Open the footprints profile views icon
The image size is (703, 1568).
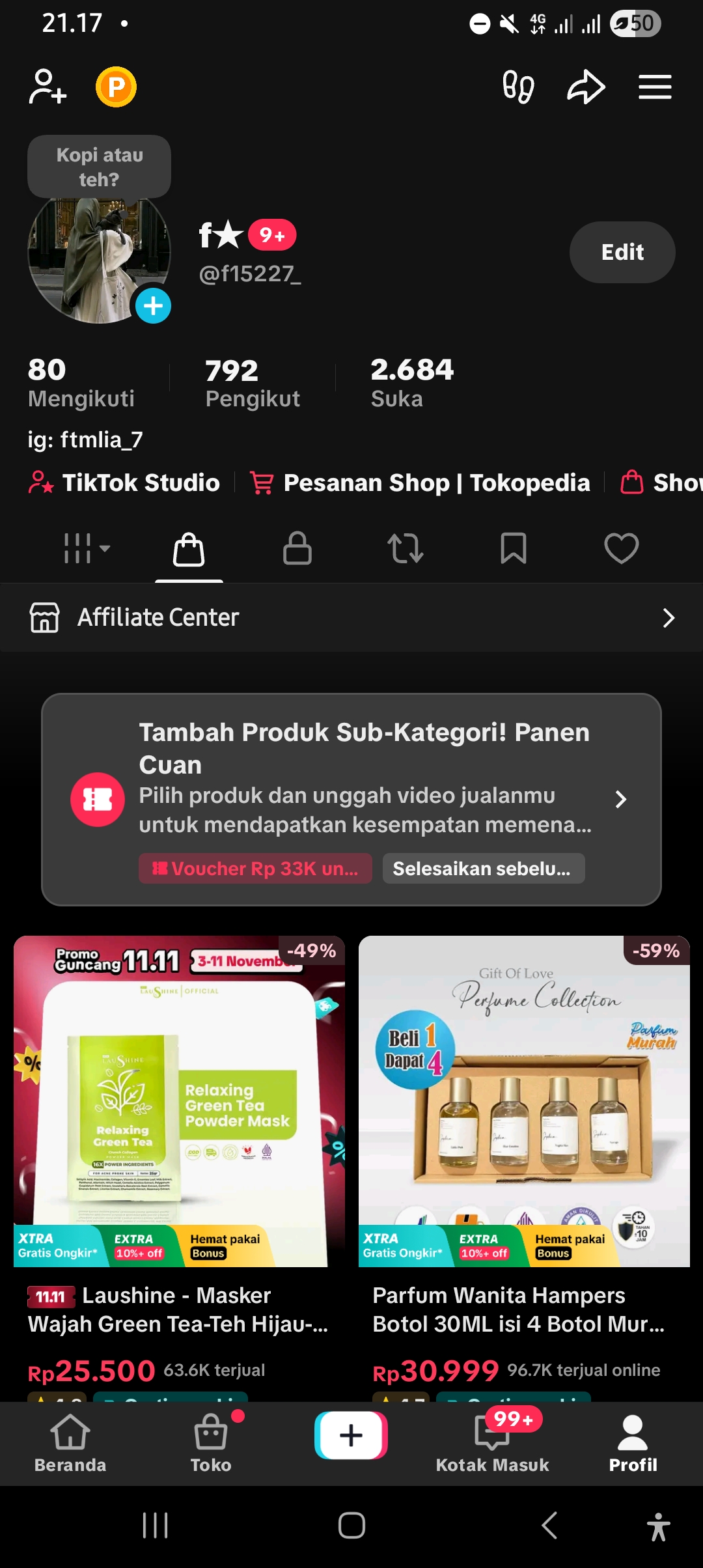[x=518, y=87]
